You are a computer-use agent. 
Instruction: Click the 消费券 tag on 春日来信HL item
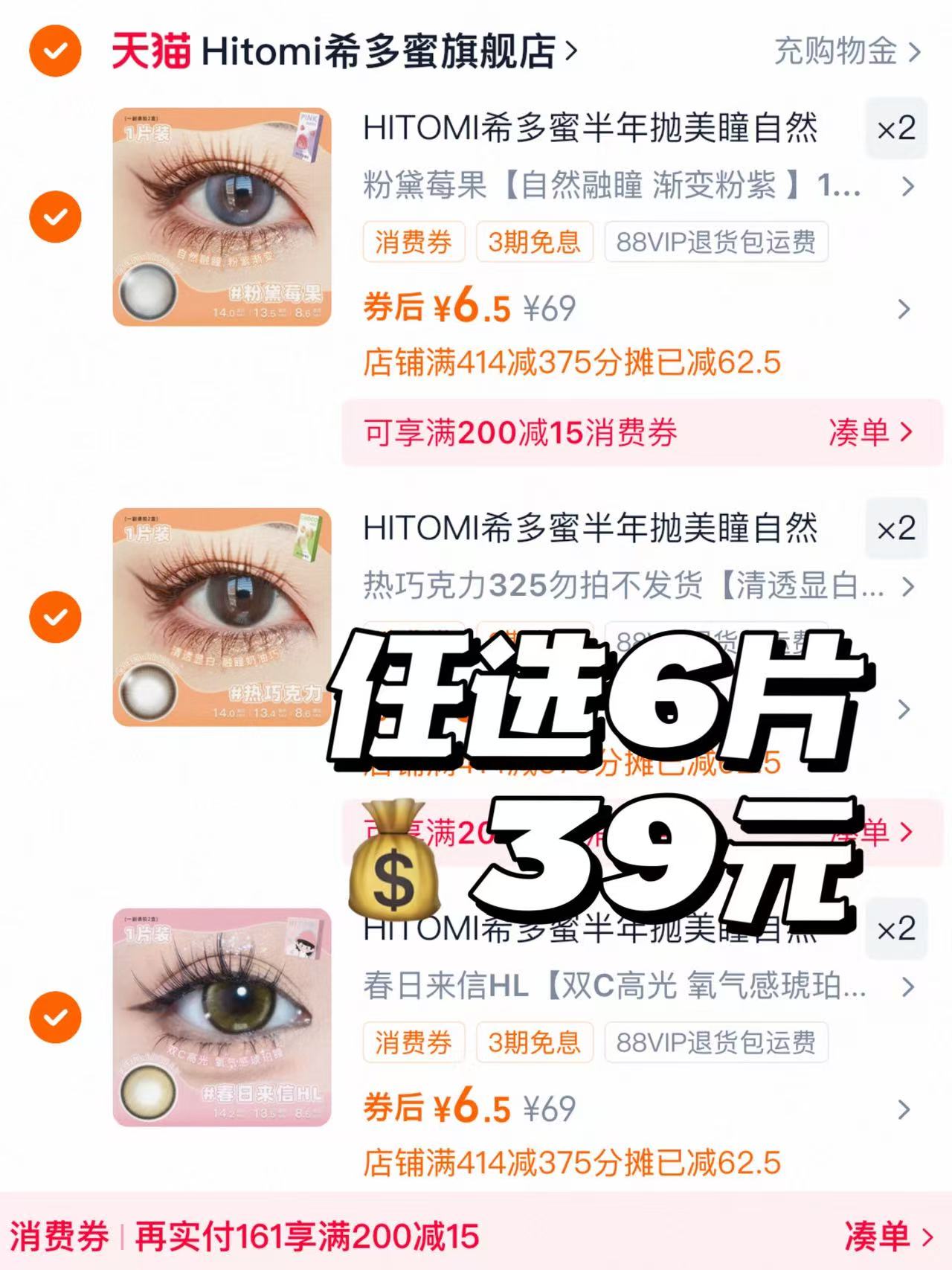[413, 1043]
